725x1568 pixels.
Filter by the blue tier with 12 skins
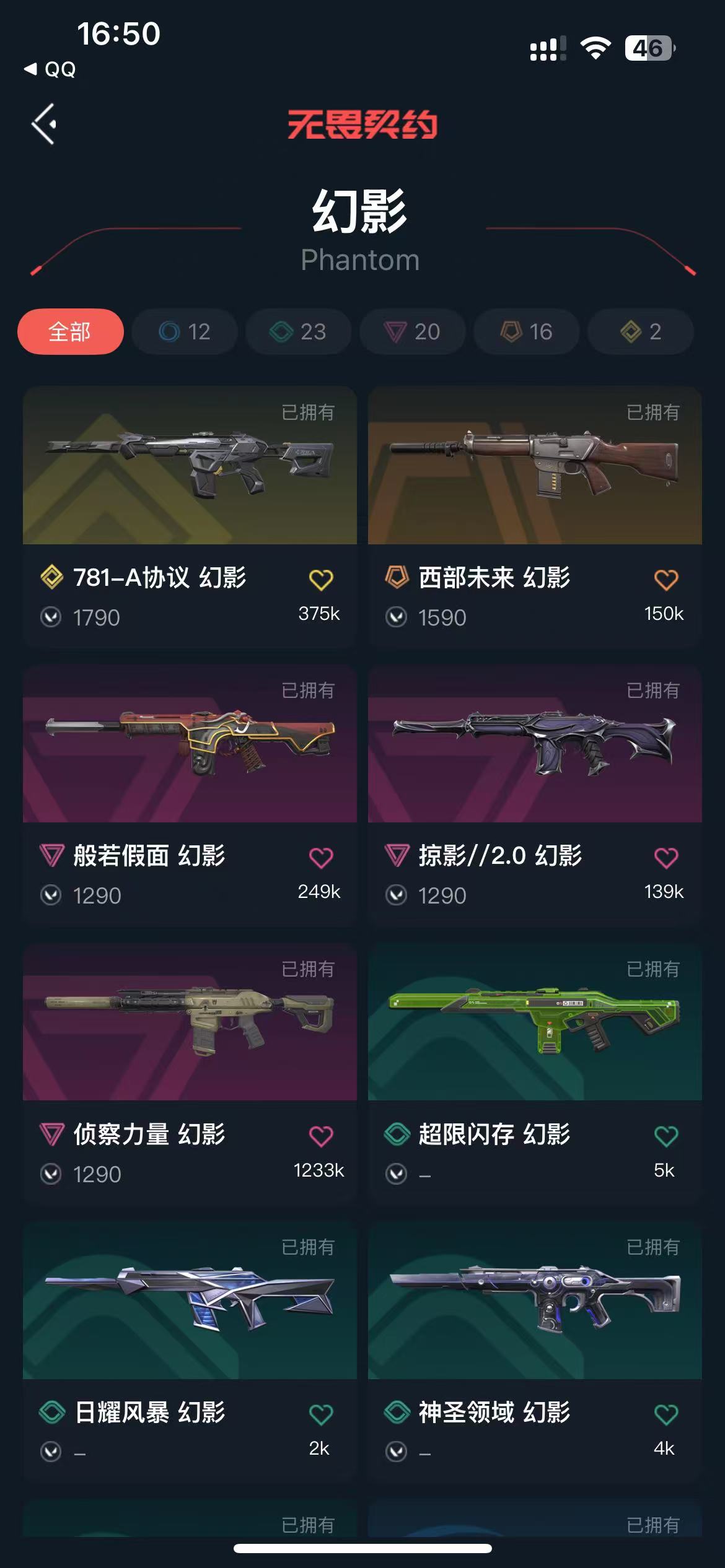(x=185, y=332)
